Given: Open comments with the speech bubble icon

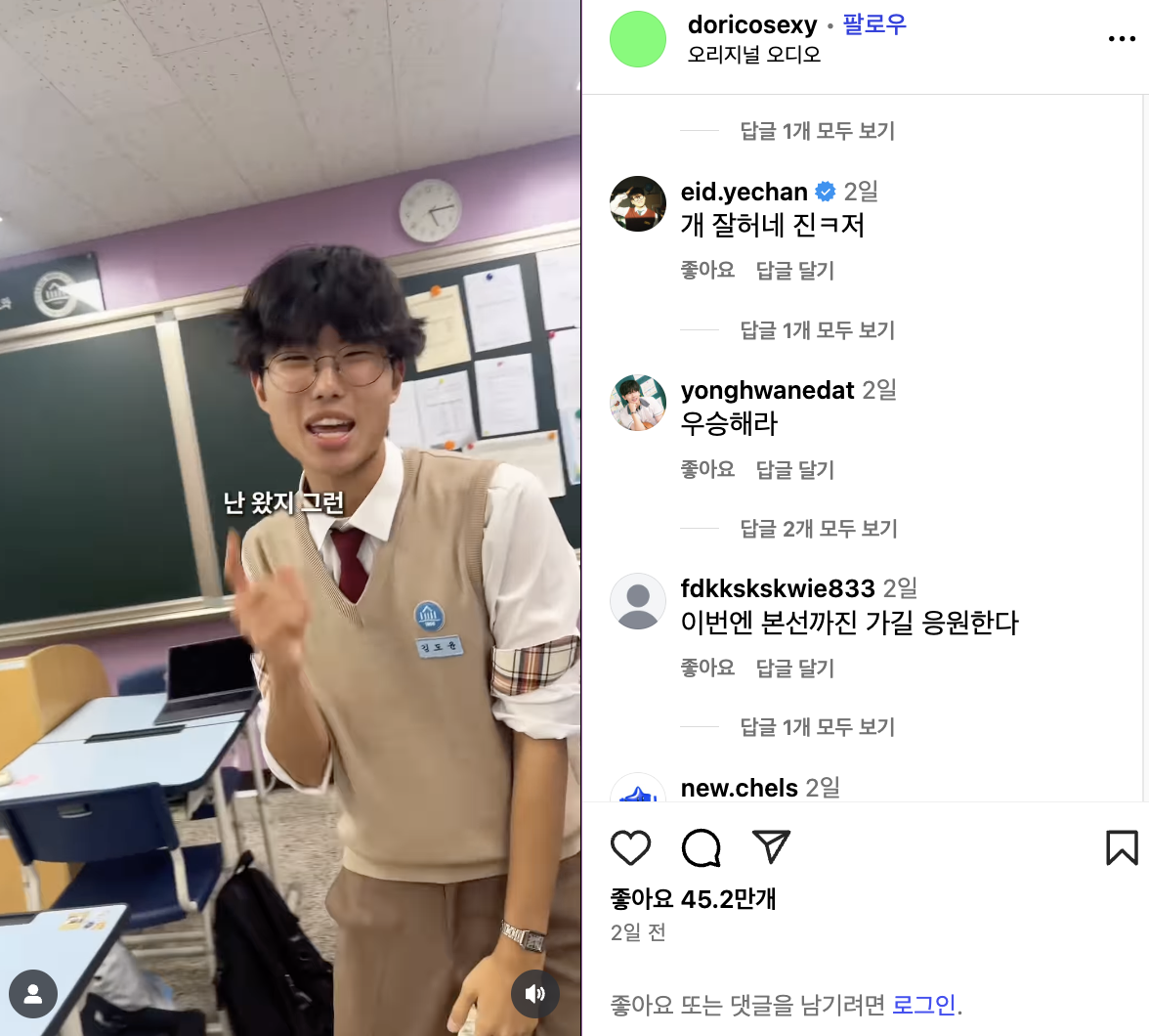Looking at the screenshot, I should click(x=701, y=847).
